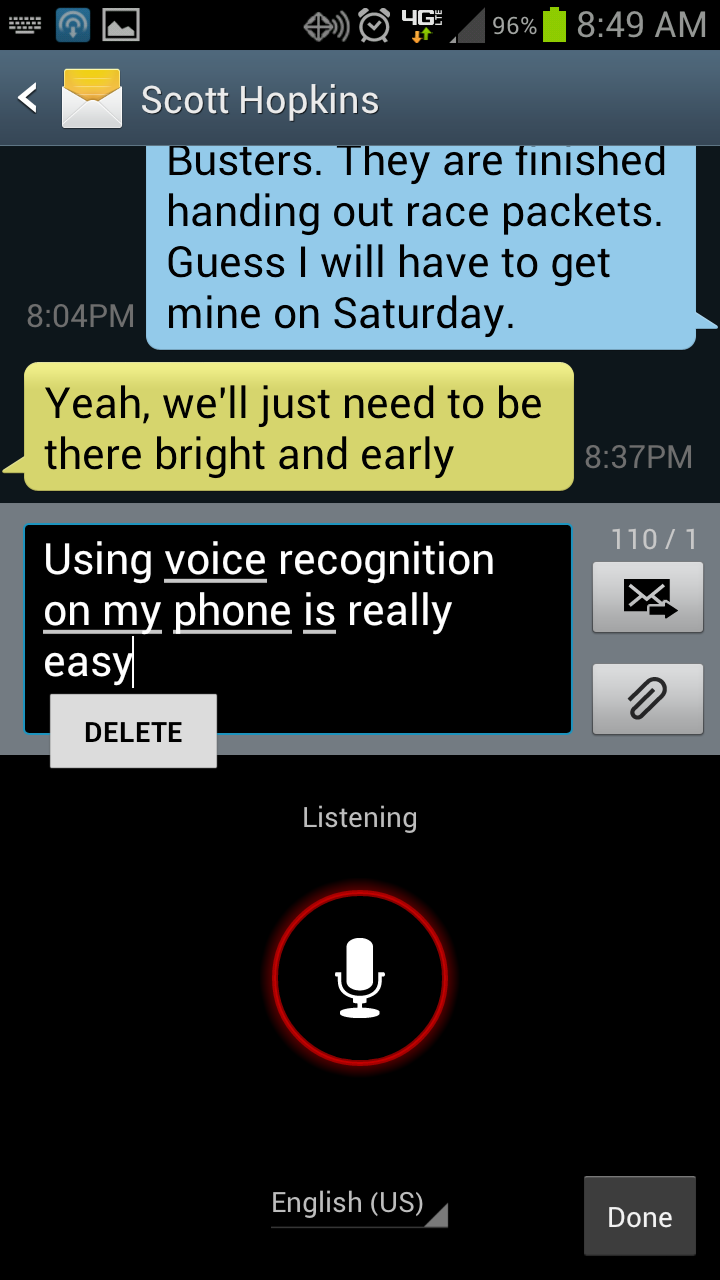Tap the Delete button
720x1280 pixels.
[x=133, y=732]
